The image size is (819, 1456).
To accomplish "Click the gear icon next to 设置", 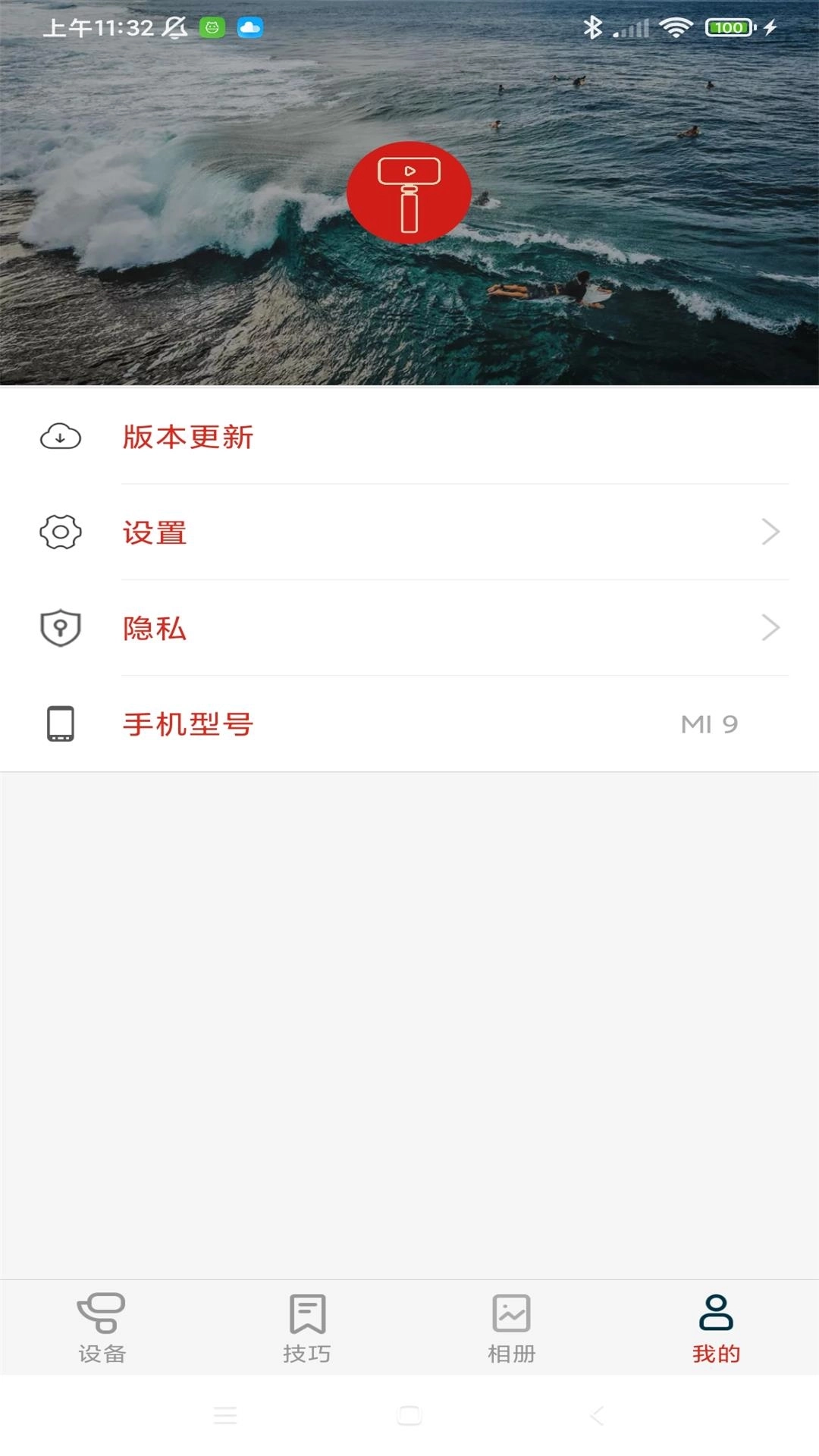I will pos(61,532).
